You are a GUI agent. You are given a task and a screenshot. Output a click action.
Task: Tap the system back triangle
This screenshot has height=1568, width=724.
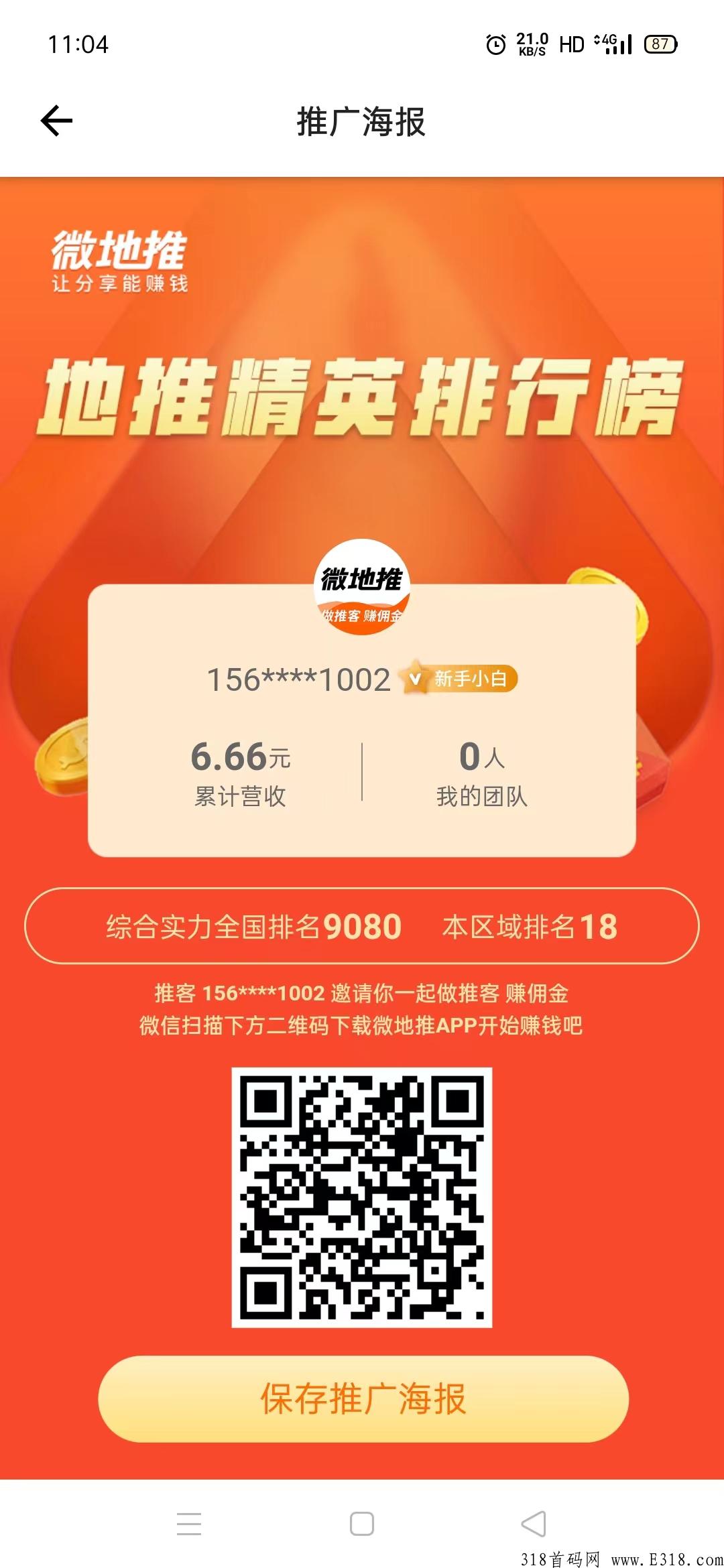click(534, 1523)
